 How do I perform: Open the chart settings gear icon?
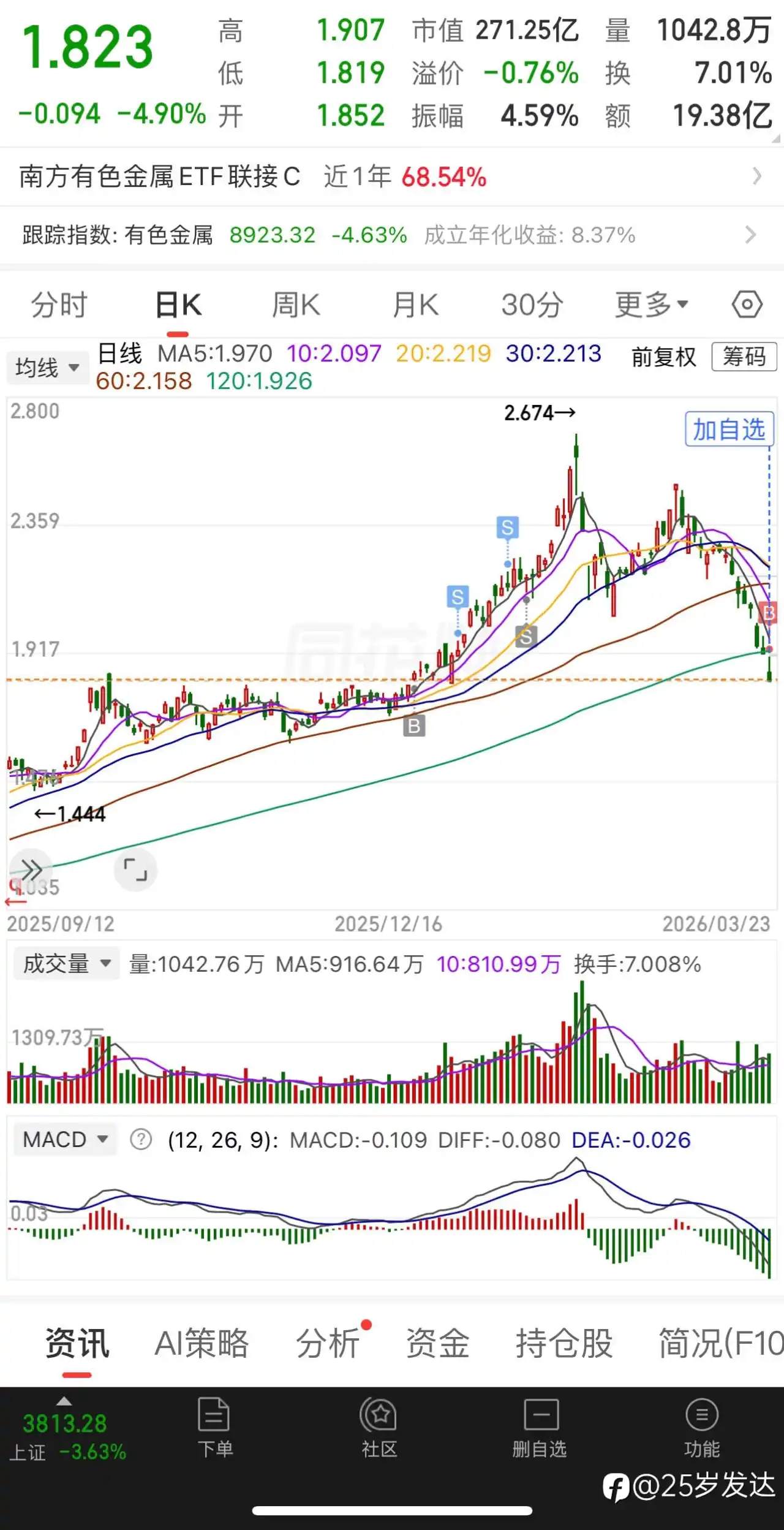click(x=747, y=303)
